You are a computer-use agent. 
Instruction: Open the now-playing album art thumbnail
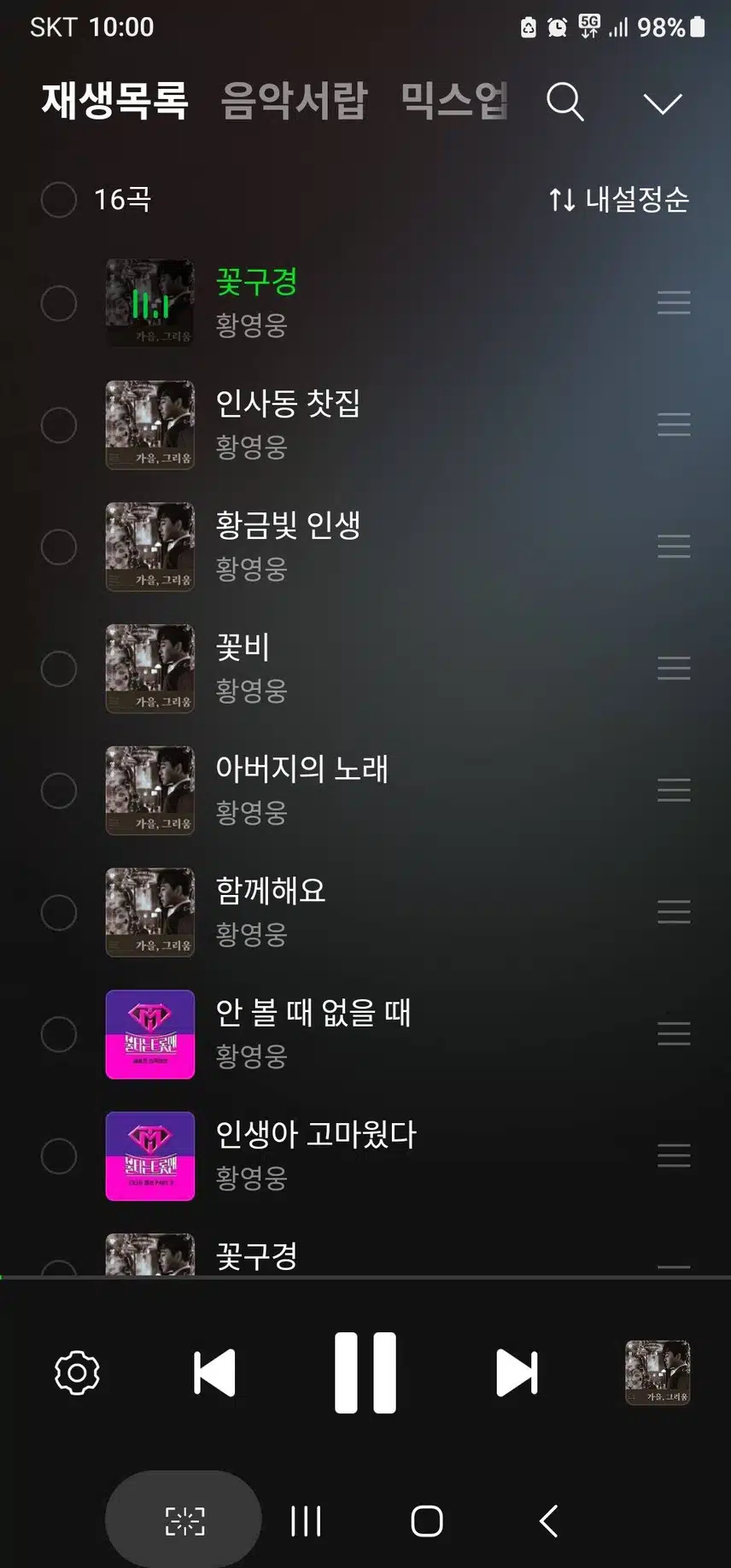click(658, 1372)
